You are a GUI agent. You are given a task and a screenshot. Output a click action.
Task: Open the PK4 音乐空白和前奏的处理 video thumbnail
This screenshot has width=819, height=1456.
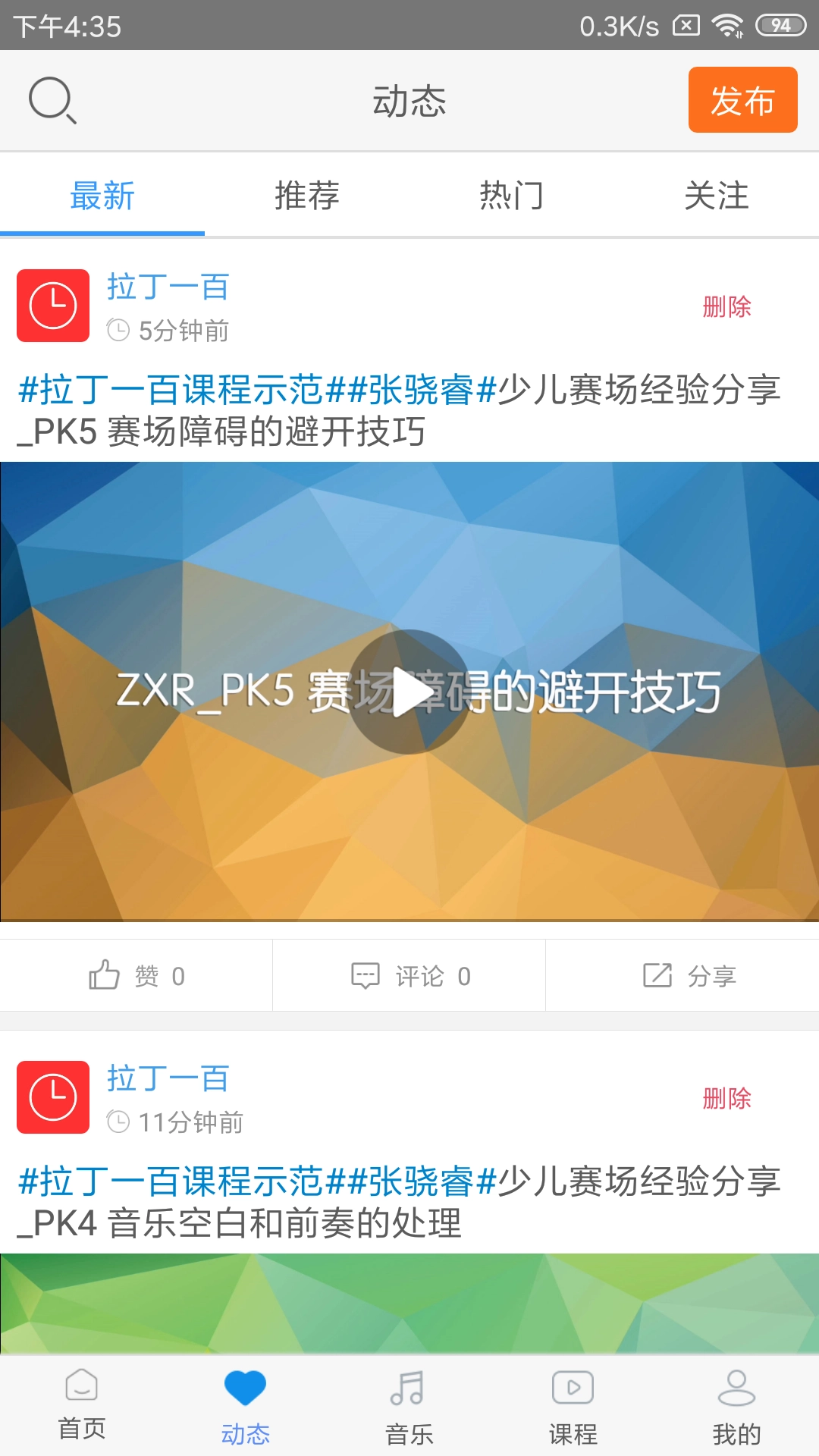[409, 1303]
